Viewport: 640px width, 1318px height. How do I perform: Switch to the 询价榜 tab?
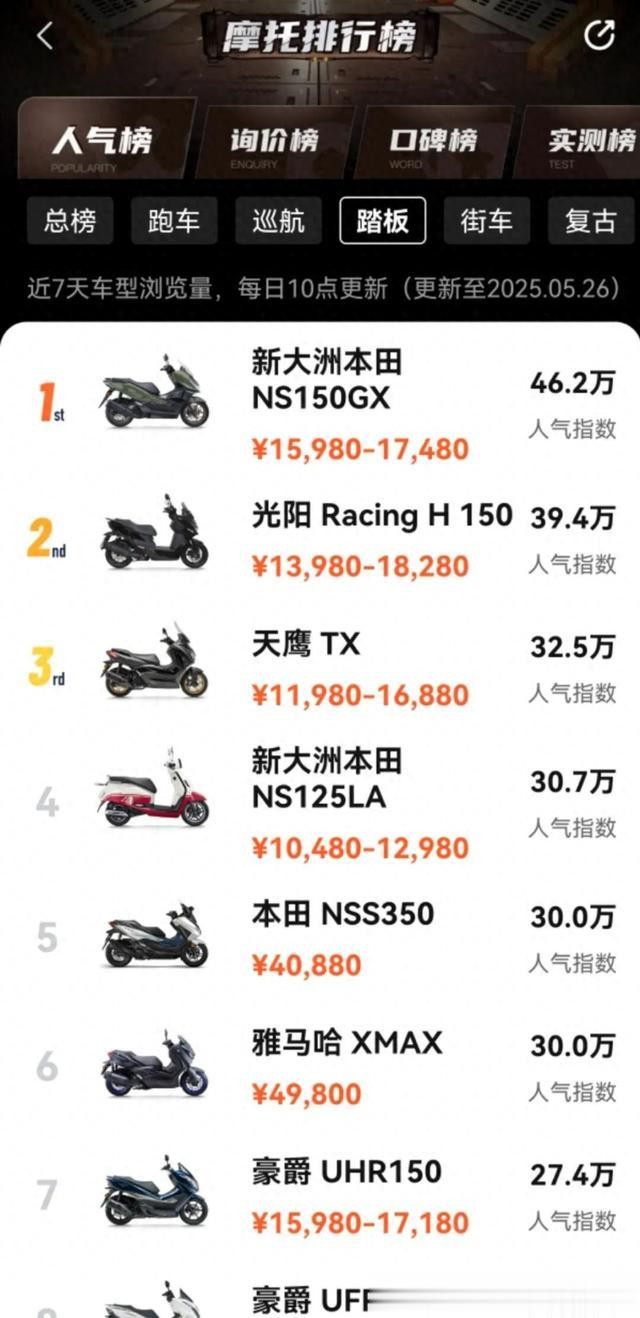(x=273, y=140)
